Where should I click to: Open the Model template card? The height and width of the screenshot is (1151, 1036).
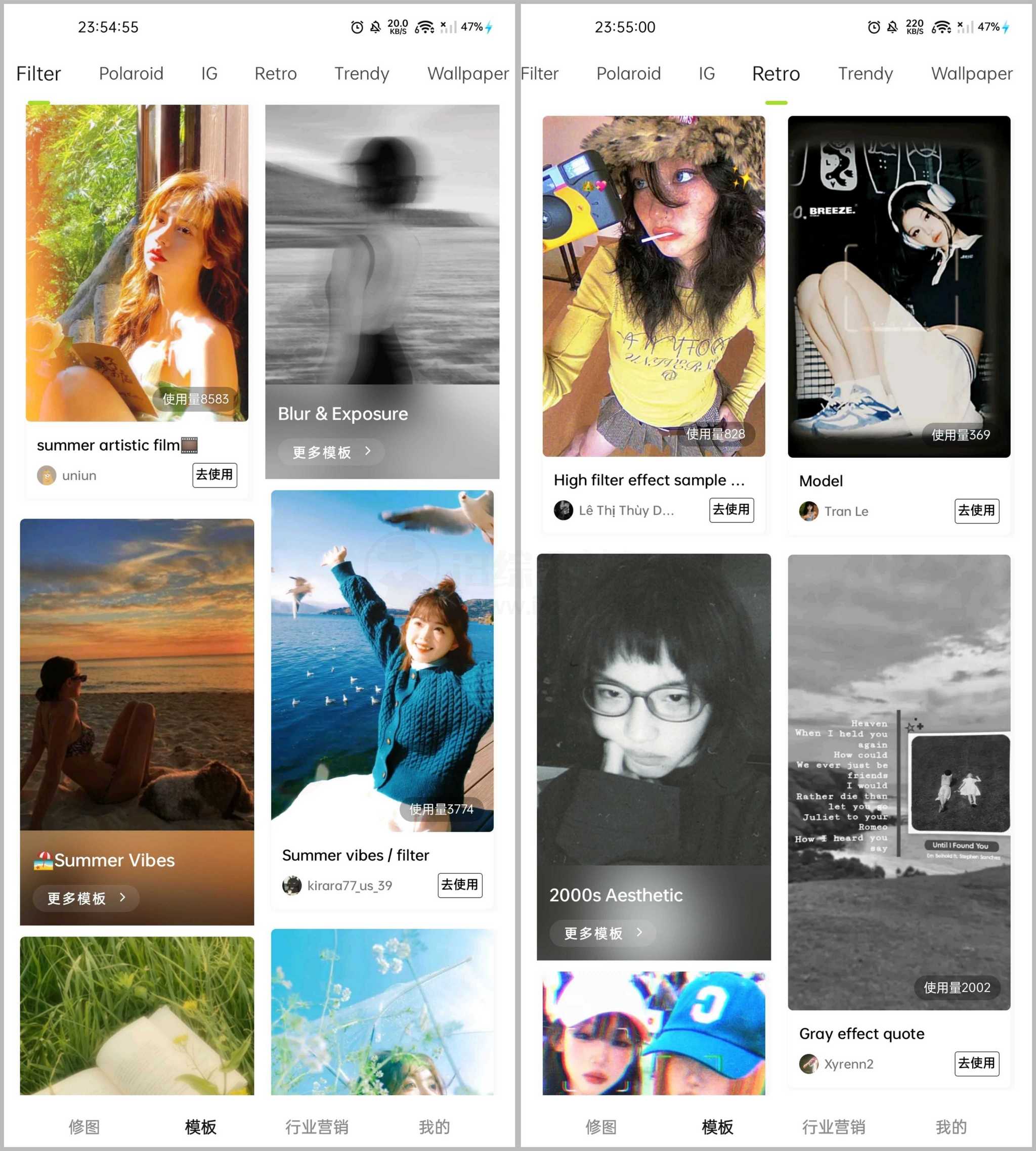(x=898, y=286)
